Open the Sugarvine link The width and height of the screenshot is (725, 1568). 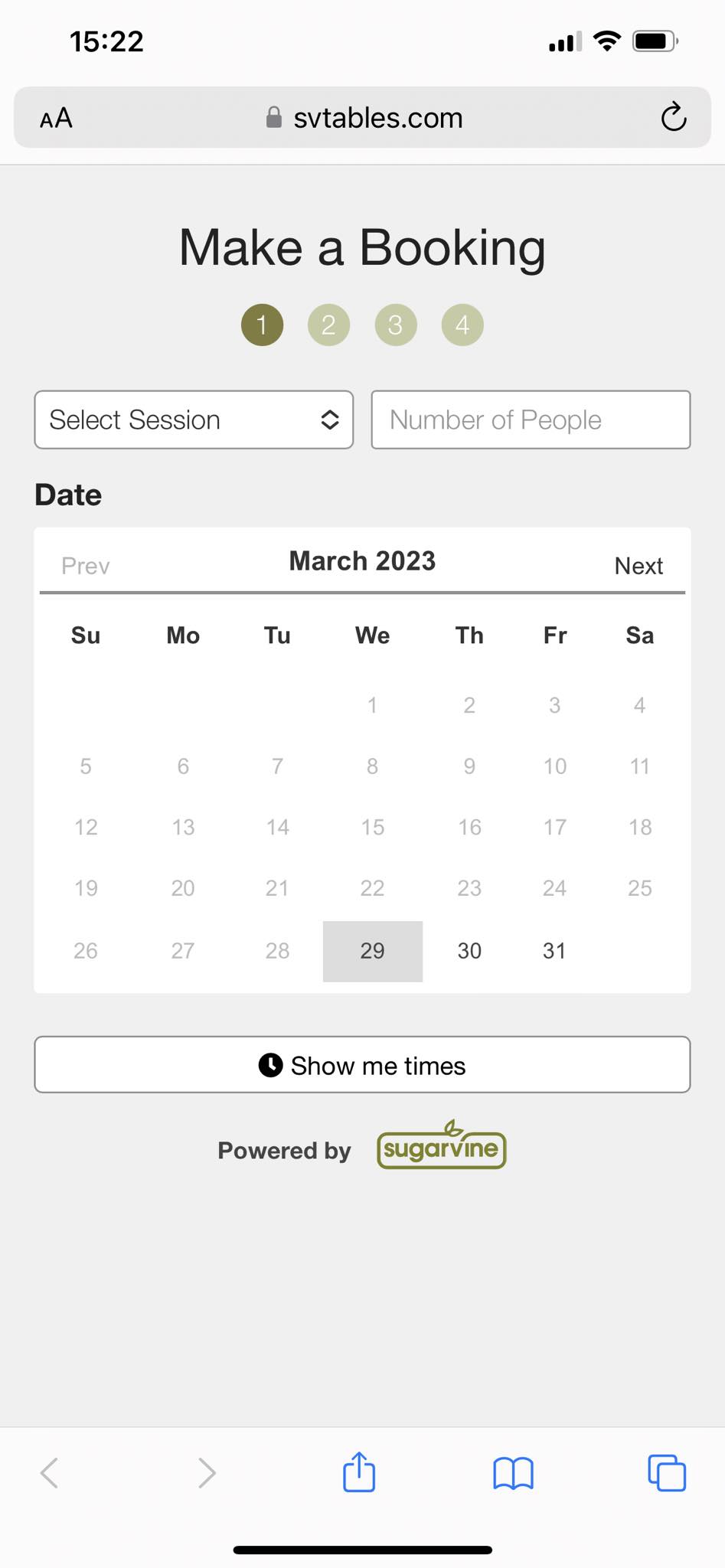point(442,1147)
